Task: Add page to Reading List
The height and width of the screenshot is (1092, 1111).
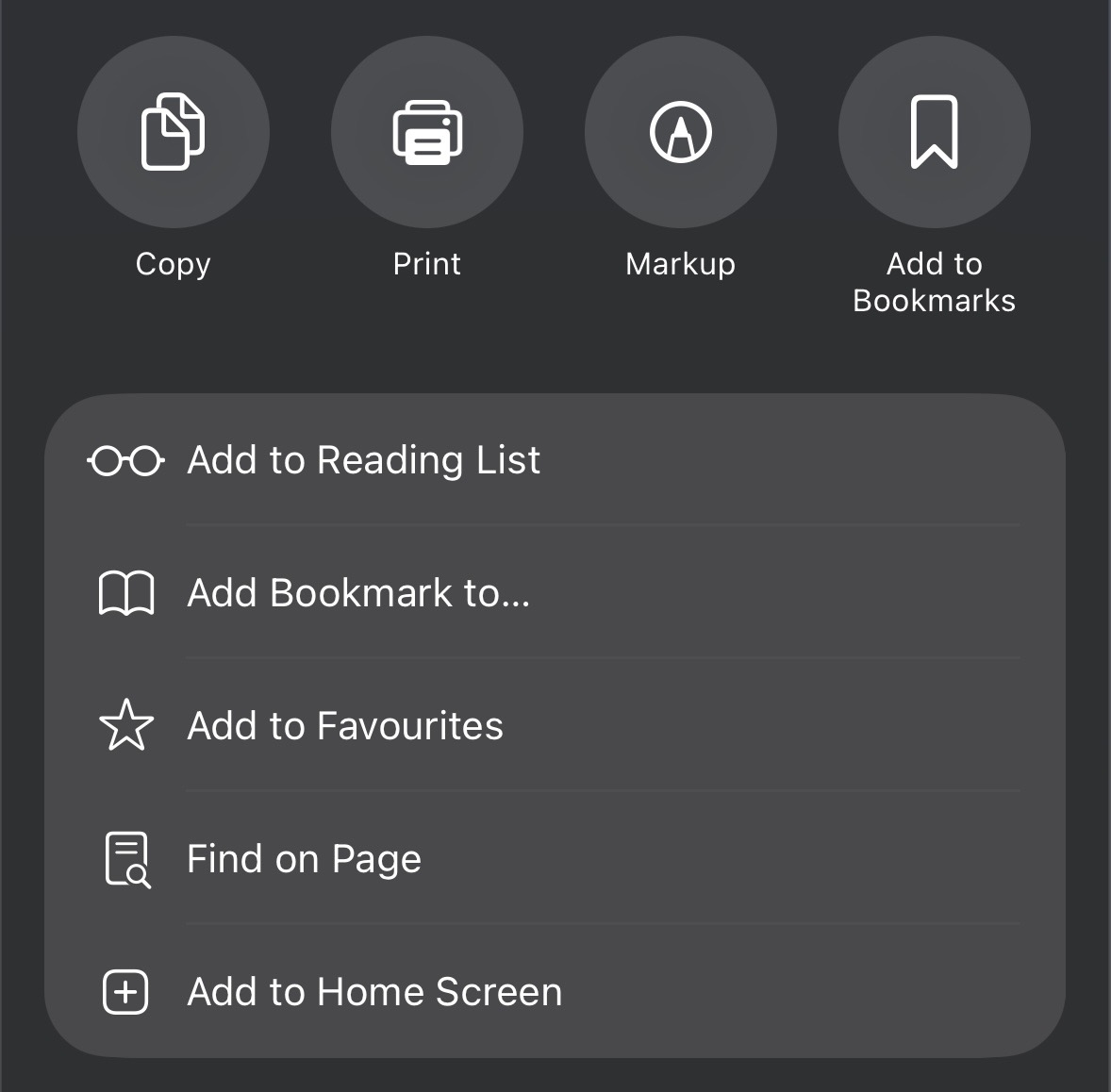Action: pos(555,460)
